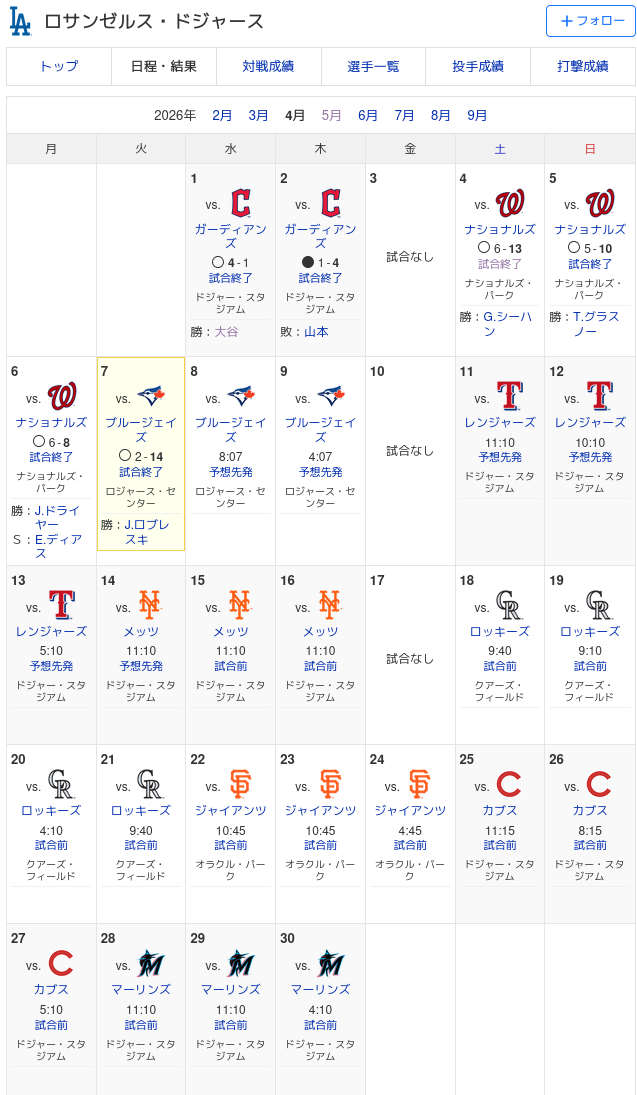Tap the ジャイアンツ link on April 22

coord(231,811)
